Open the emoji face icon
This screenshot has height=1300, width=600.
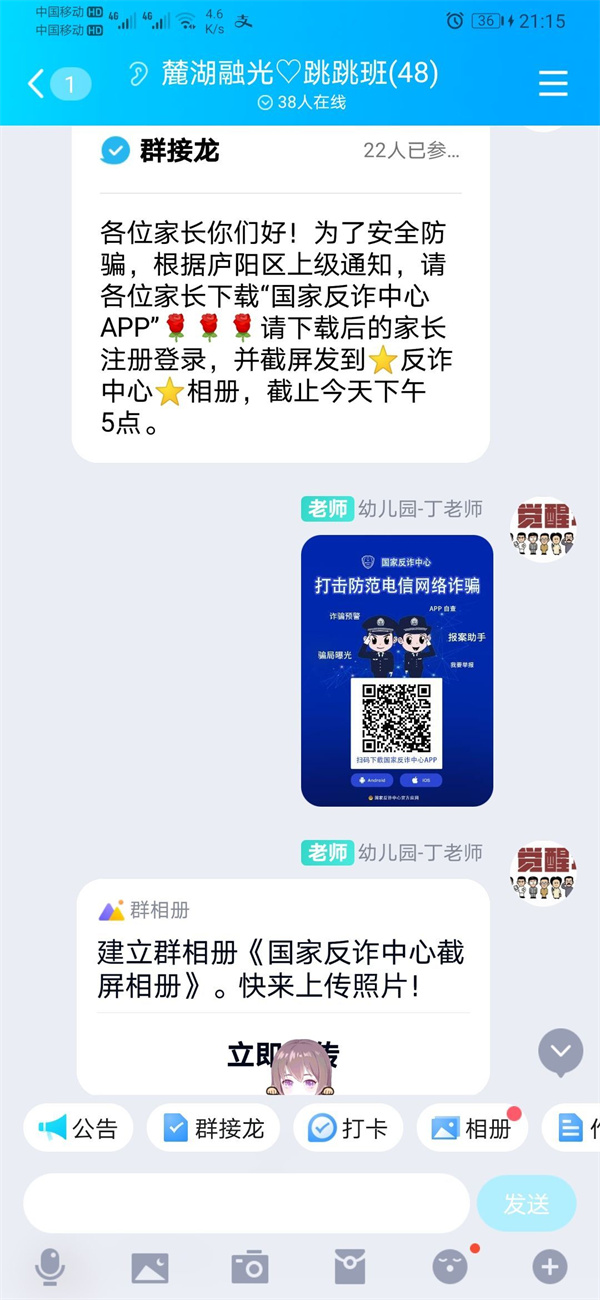(450, 1268)
